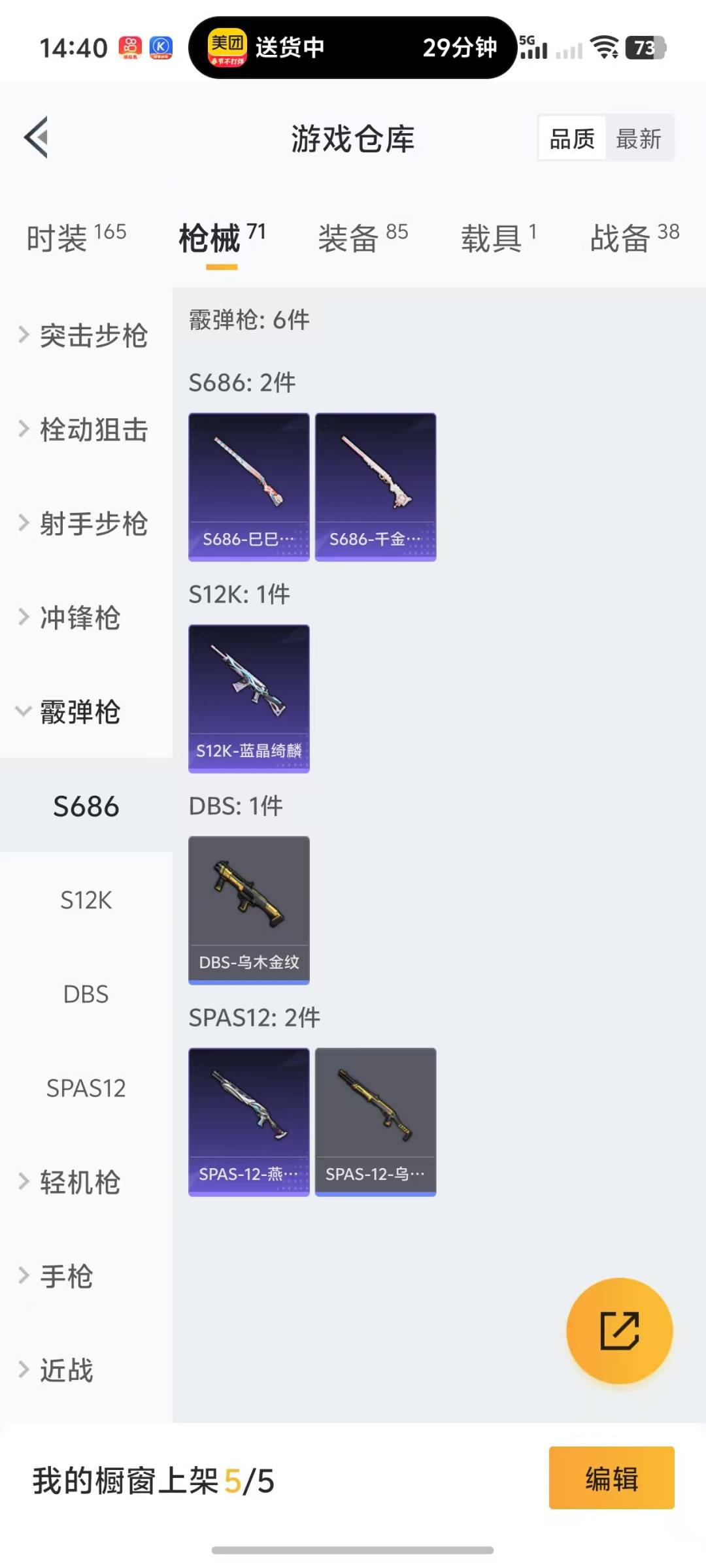Screen dimensions: 706x1568
Task: Sort items by 最新
Action: point(638,139)
